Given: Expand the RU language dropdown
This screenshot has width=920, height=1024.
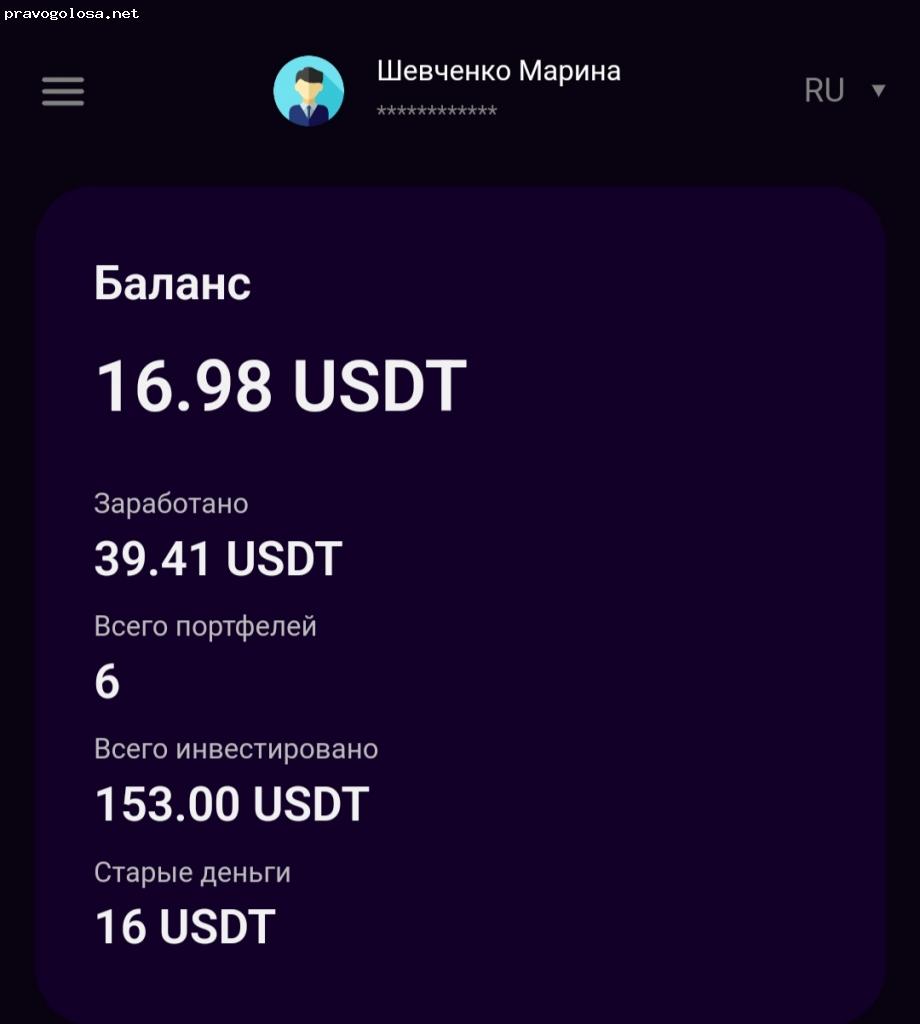Looking at the screenshot, I should pyautogui.click(x=844, y=91).
